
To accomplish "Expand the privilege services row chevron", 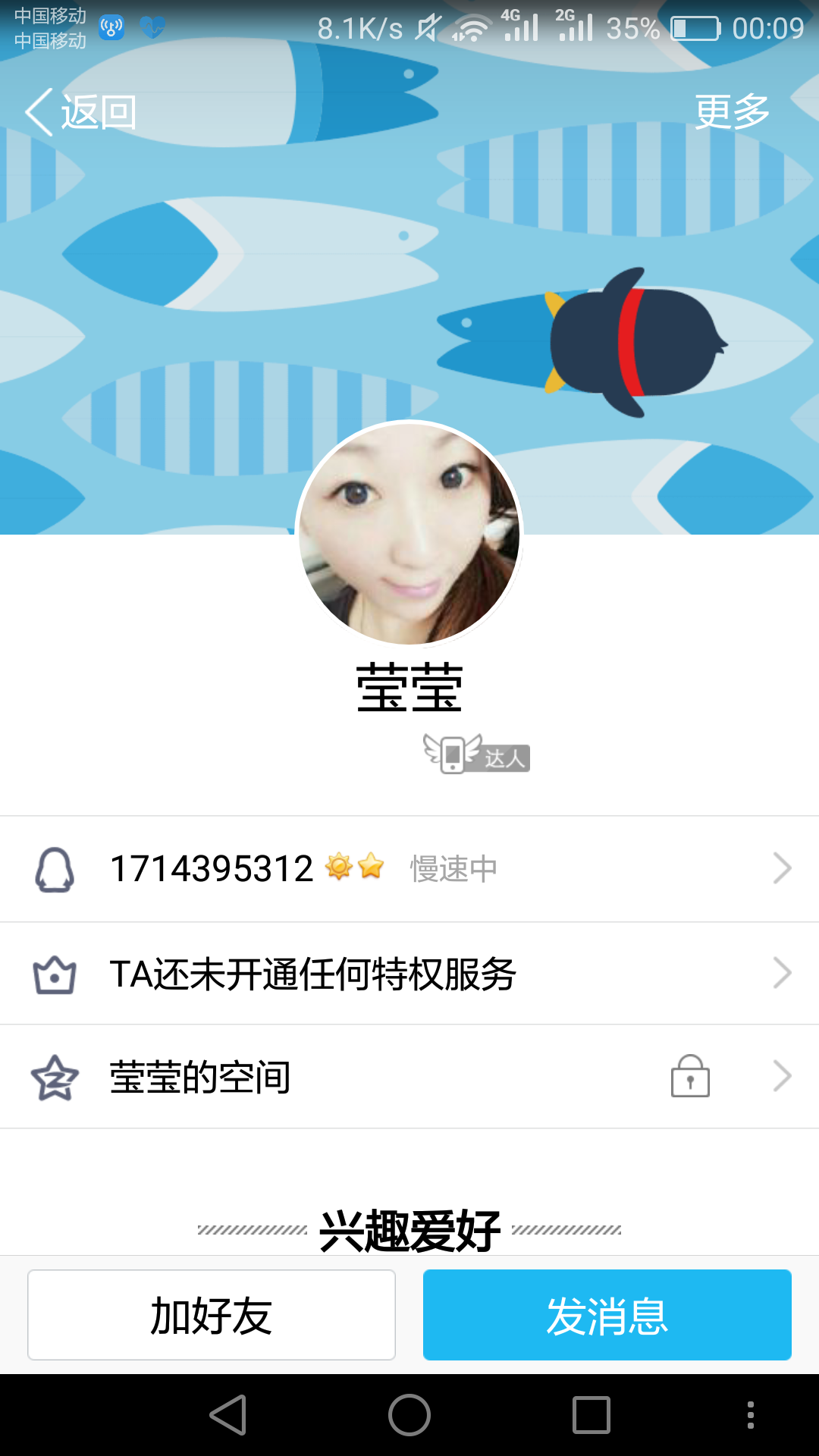I will (782, 973).
